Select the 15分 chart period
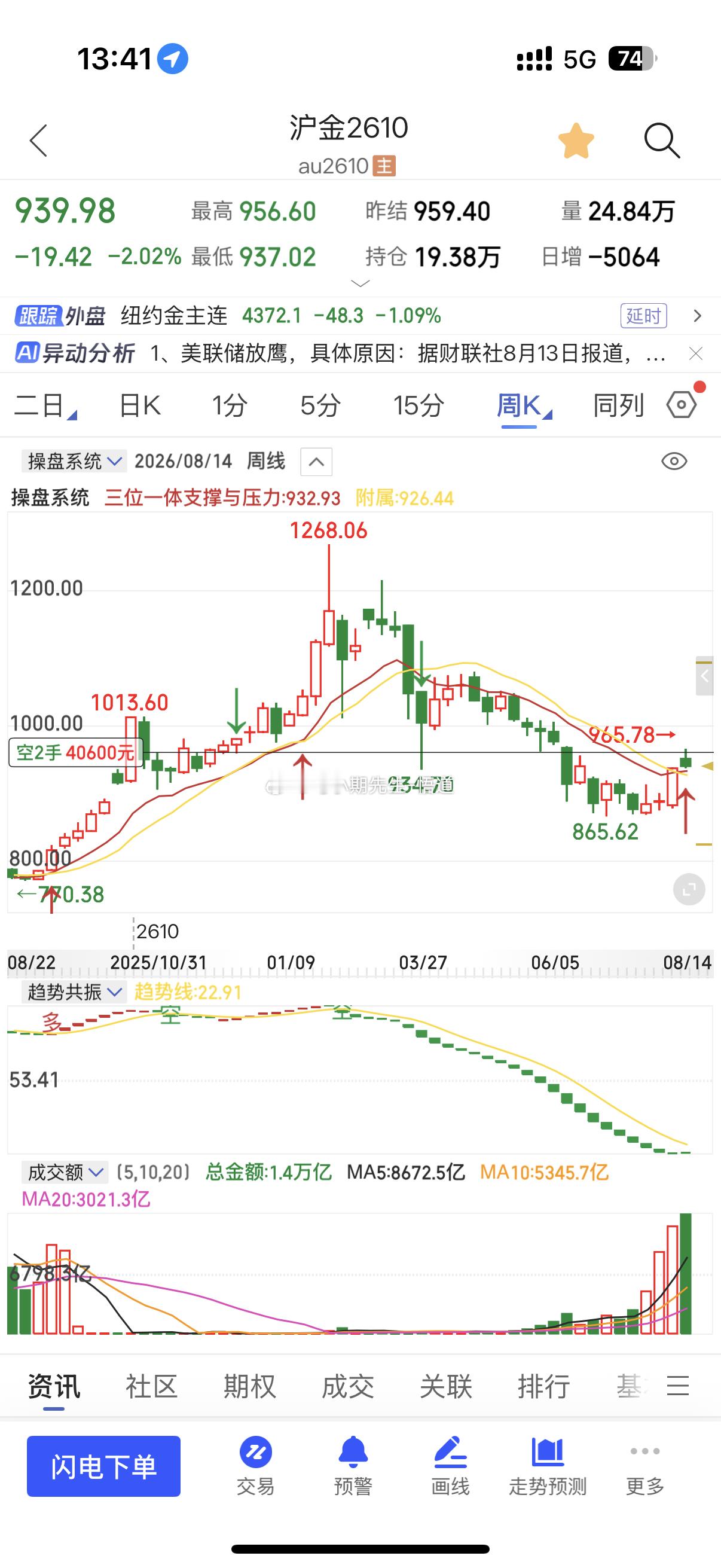The width and height of the screenshot is (721, 1568). [x=418, y=405]
